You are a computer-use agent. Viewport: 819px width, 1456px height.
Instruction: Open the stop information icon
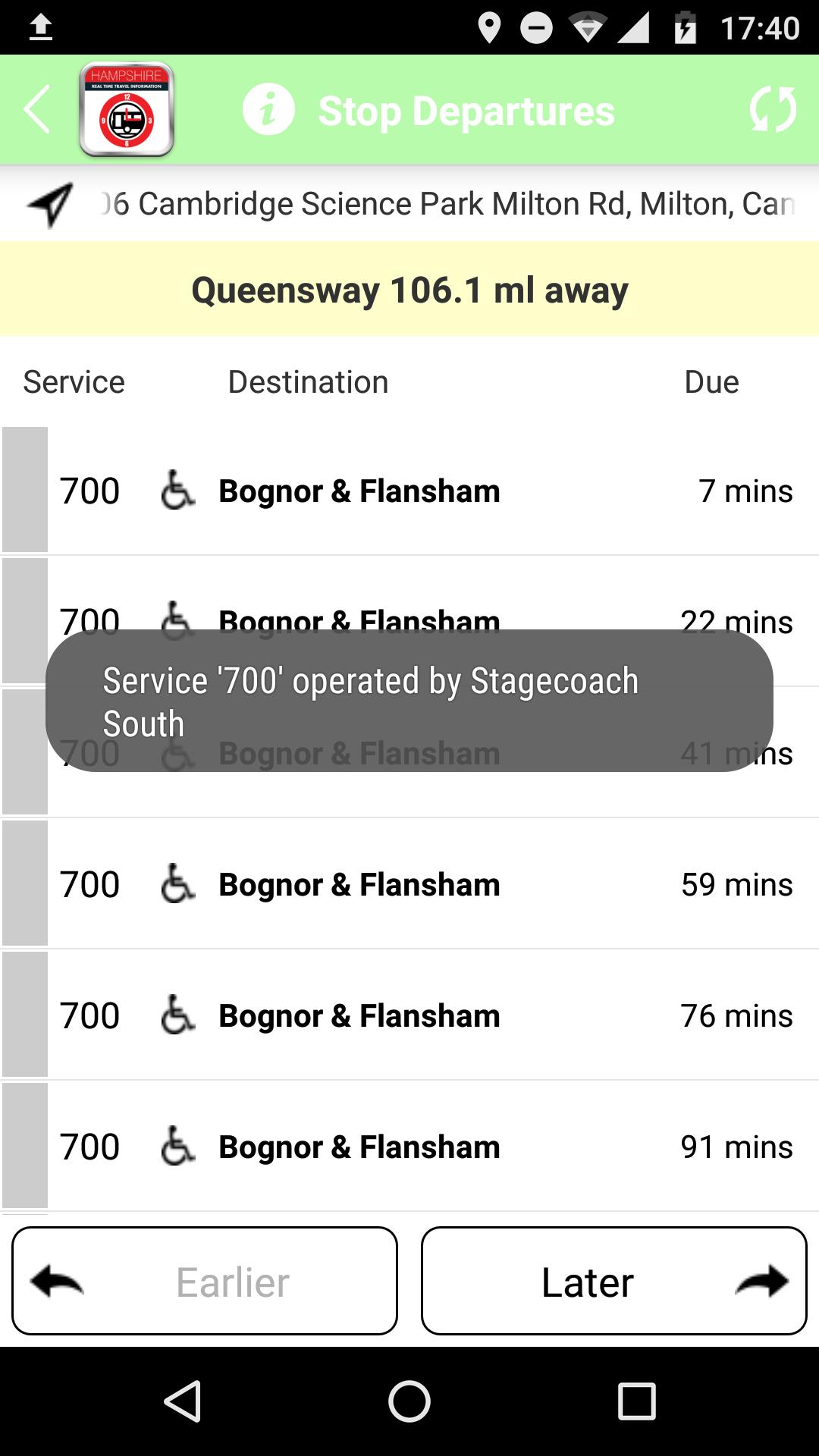[268, 110]
